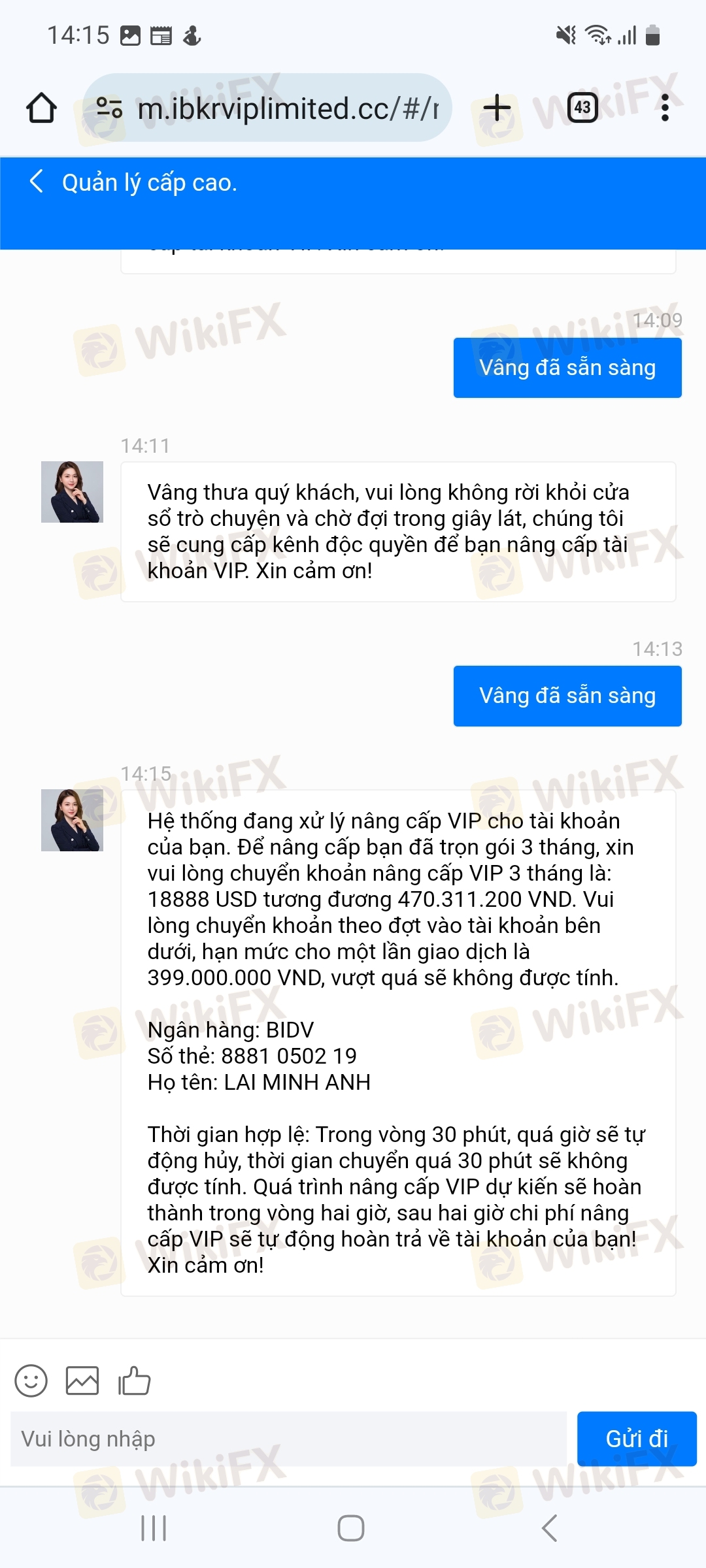Open the browser overflow menu

coord(665,108)
